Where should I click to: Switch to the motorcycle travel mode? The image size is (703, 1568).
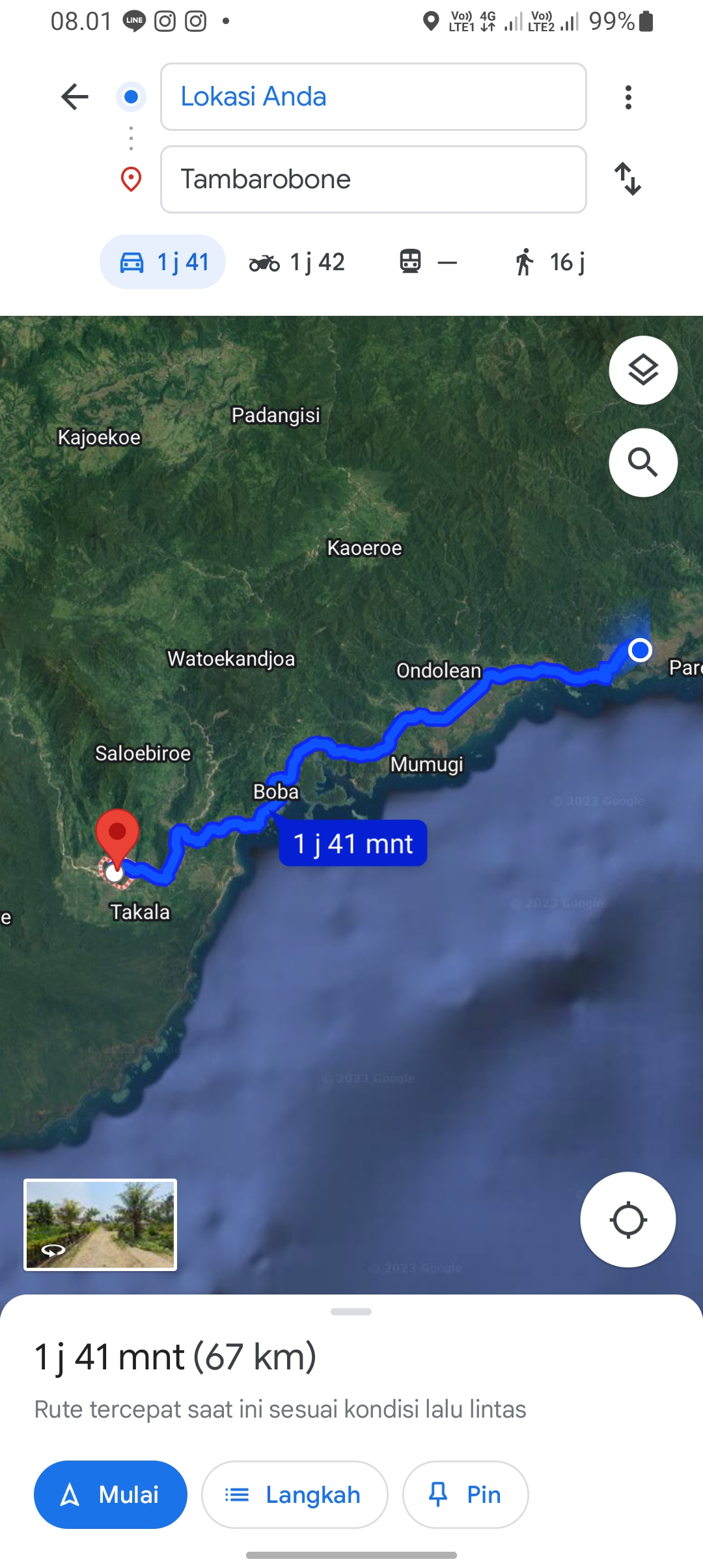tap(297, 262)
